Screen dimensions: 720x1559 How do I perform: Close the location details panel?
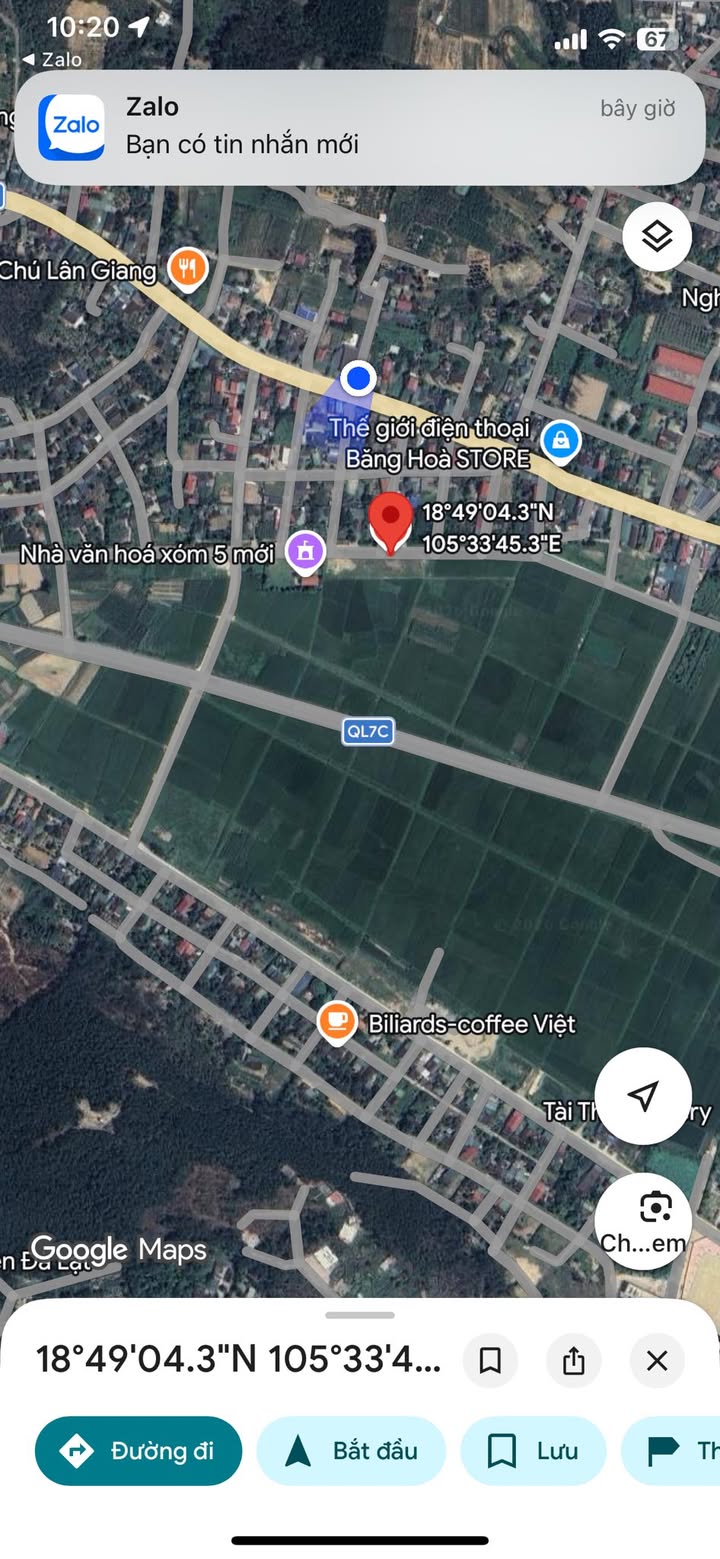tap(657, 1361)
